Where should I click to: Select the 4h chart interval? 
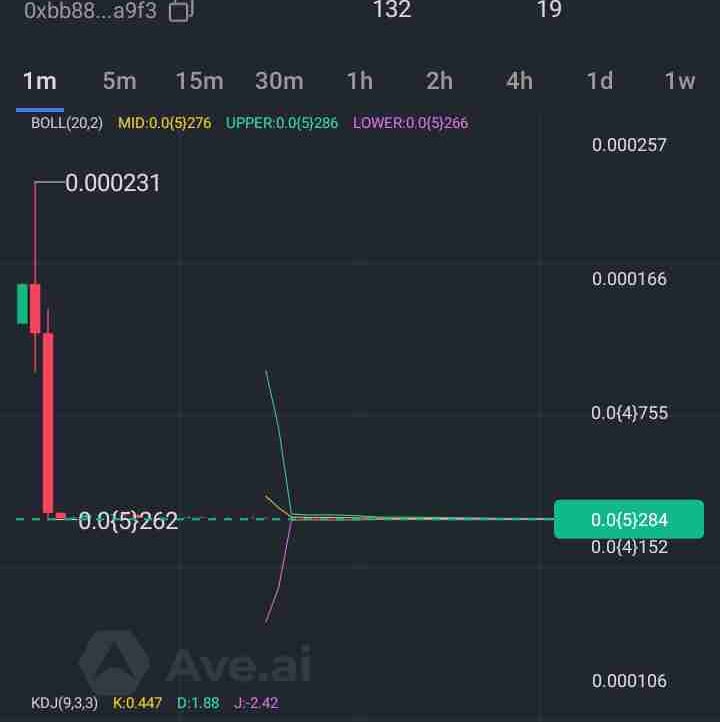pos(519,81)
